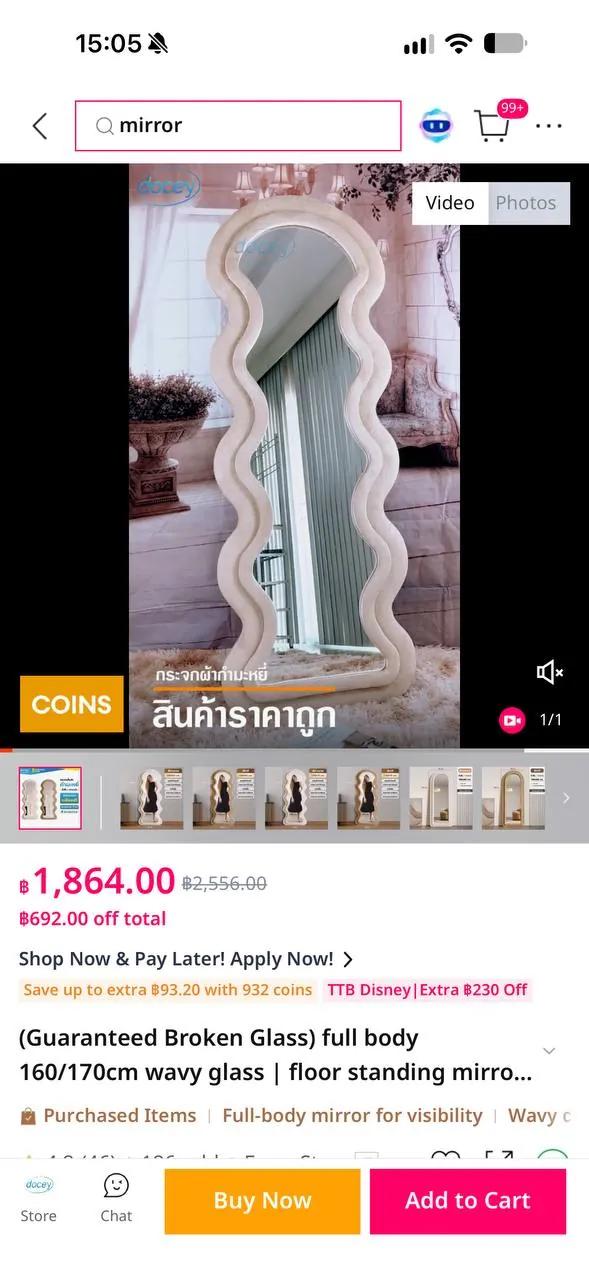Open Shop Now & Pay Later link

[186, 959]
